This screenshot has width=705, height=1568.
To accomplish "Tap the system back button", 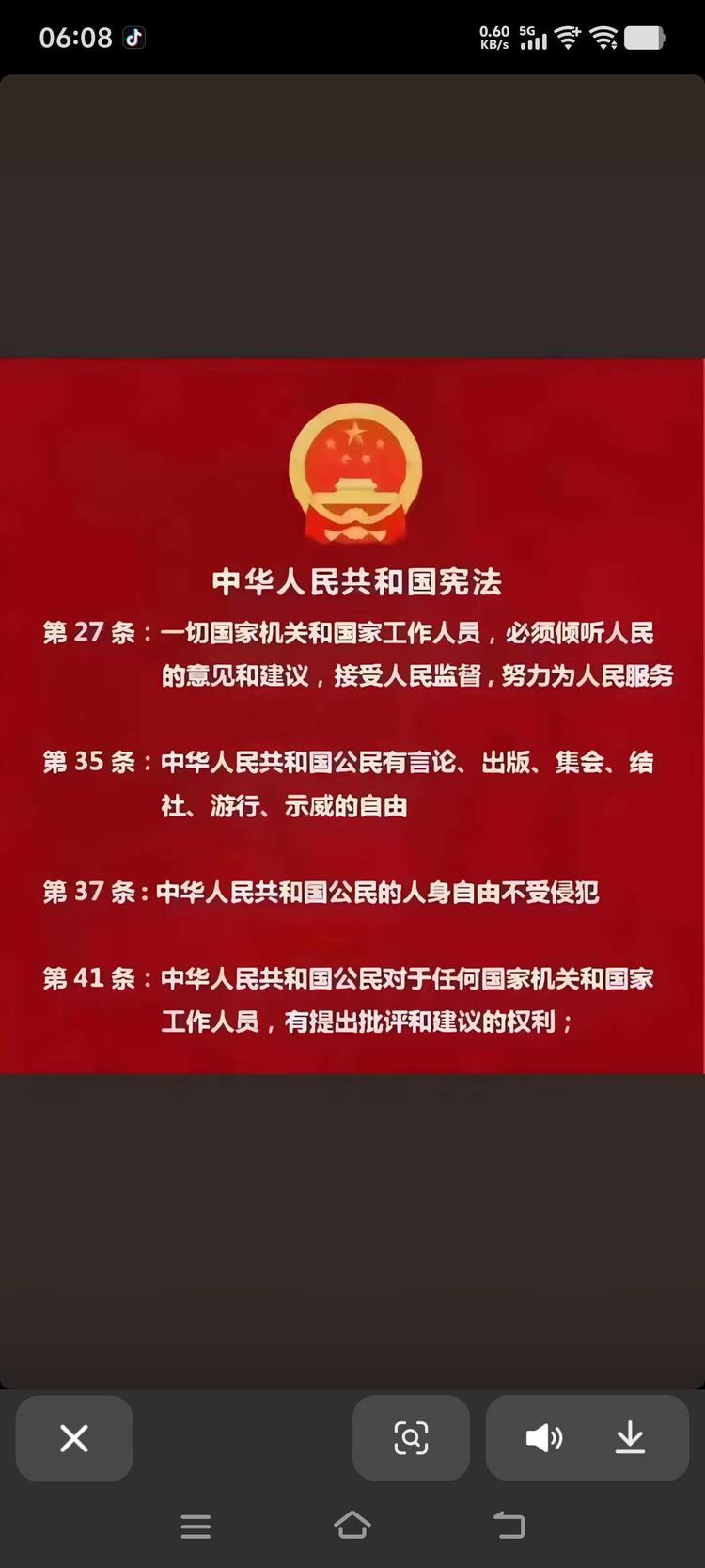I will pyautogui.click(x=509, y=1526).
